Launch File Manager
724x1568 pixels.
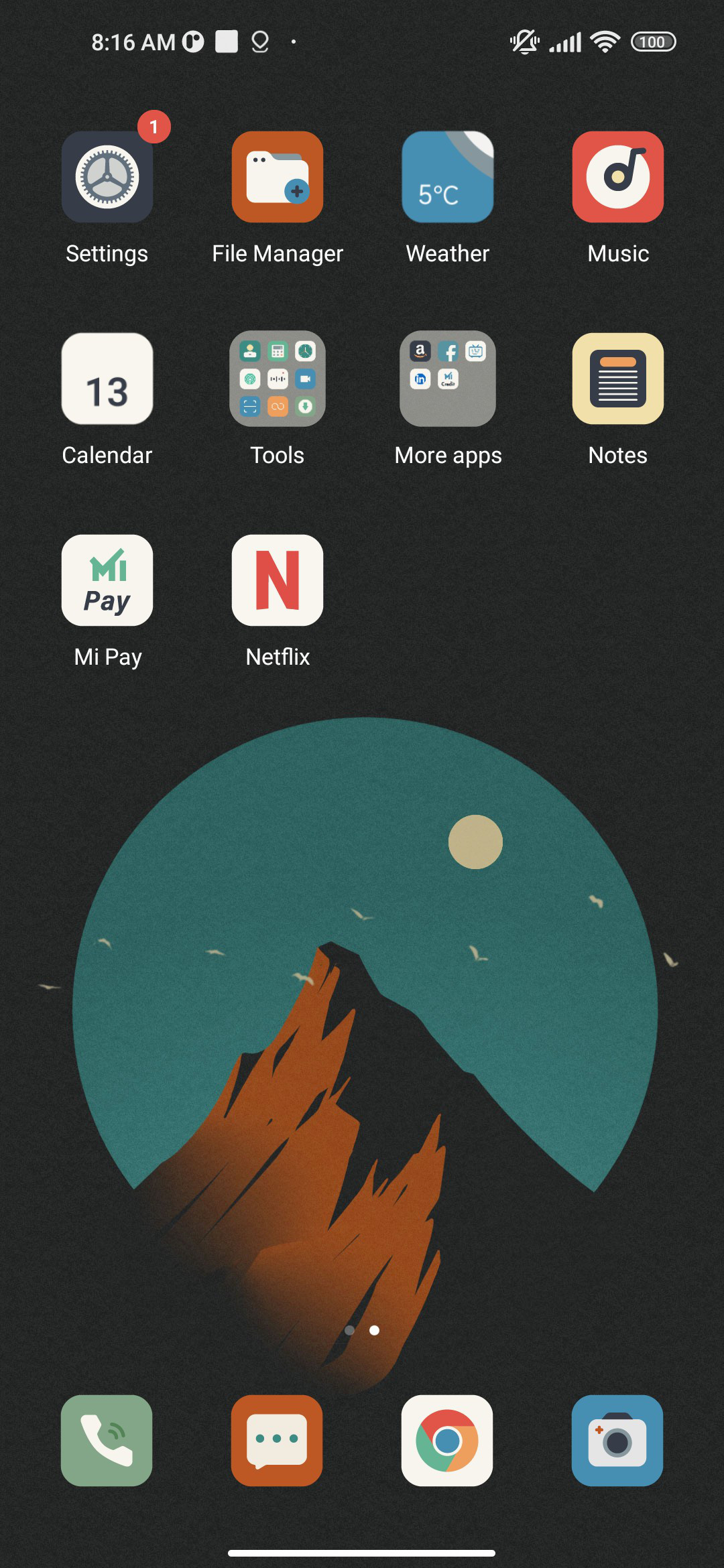278,177
